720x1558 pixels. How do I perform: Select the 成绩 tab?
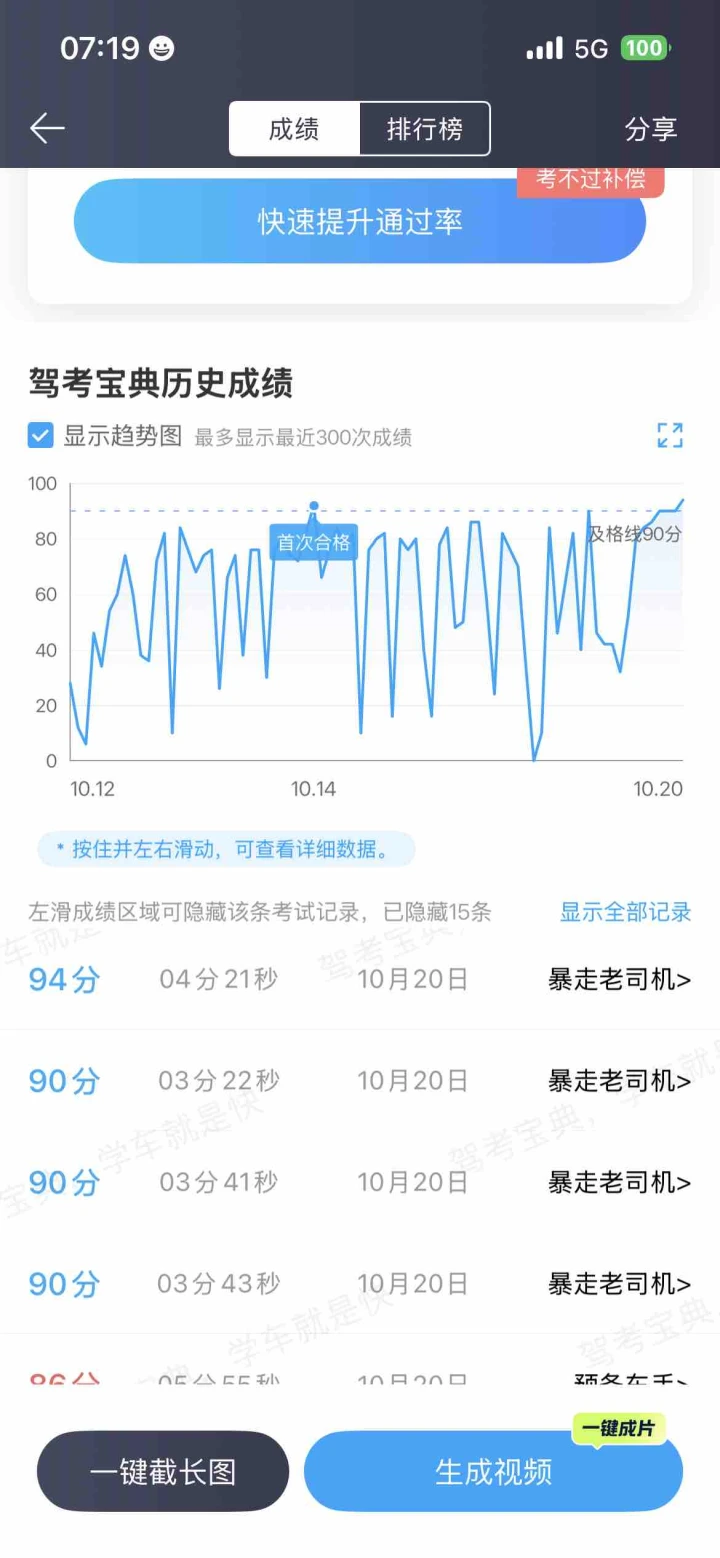click(x=294, y=129)
